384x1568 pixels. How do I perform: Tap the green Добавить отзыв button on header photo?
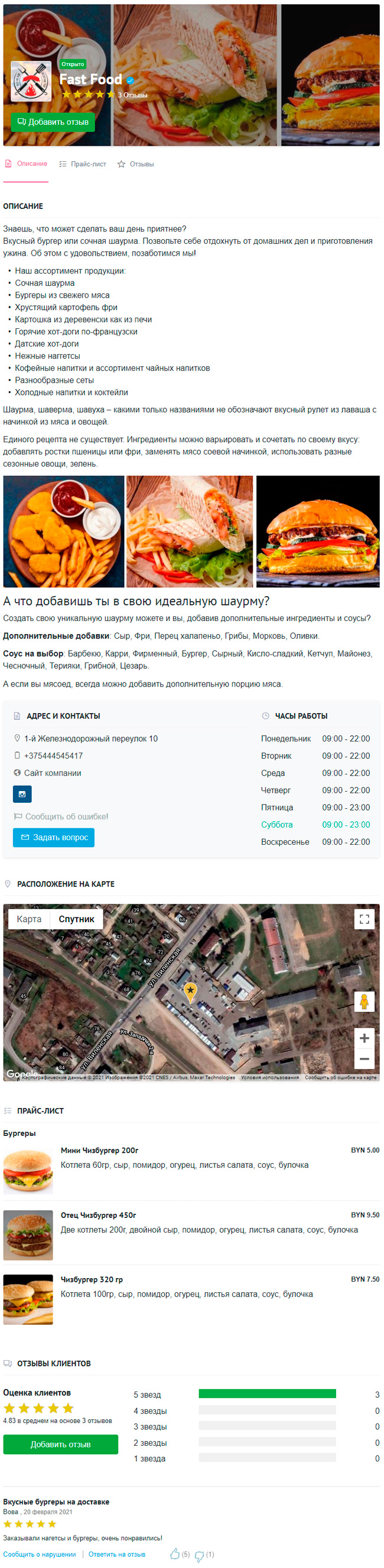point(53,122)
